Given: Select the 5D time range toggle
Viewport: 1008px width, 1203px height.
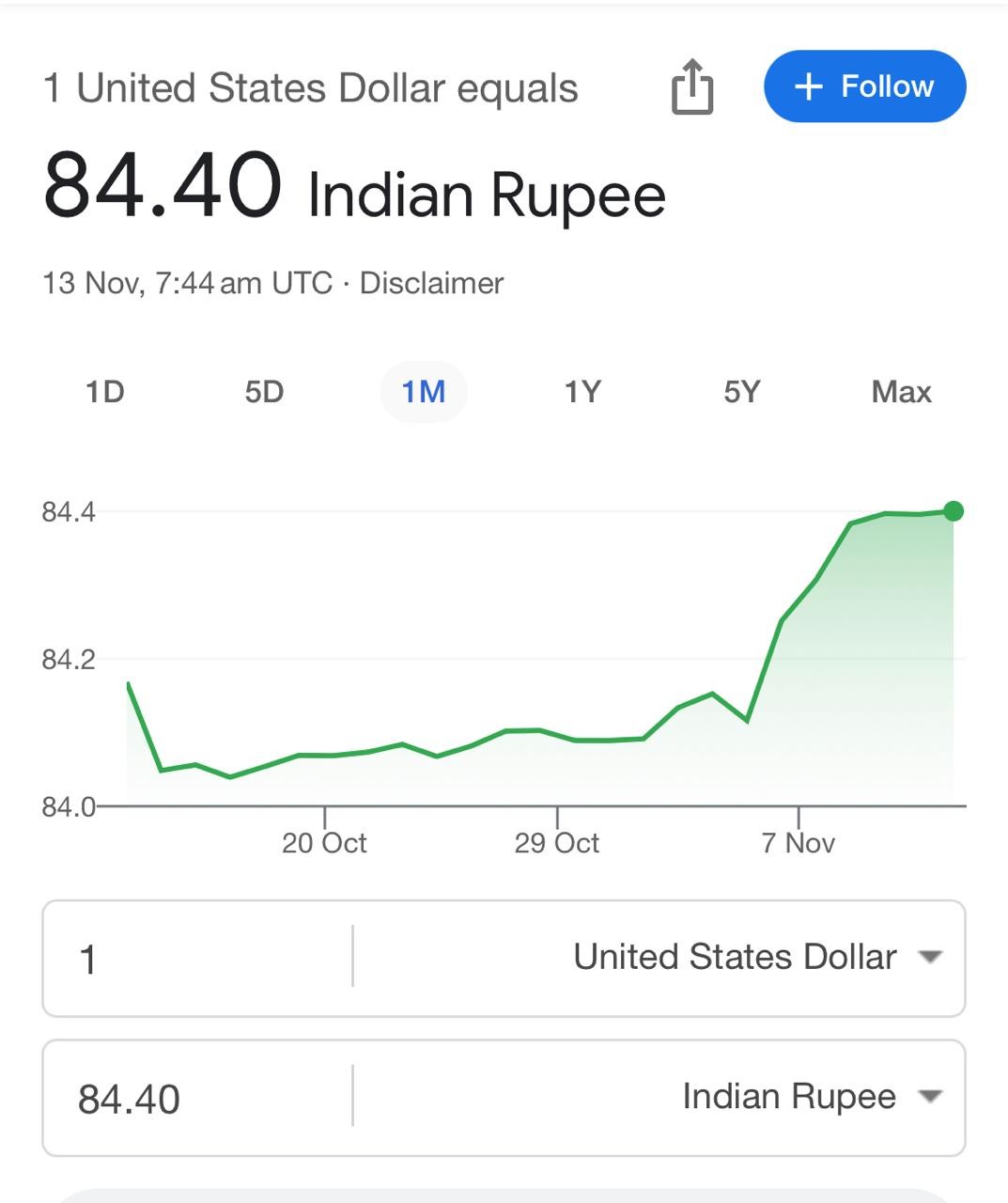Looking at the screenshot, I should [x=264, y=391].
